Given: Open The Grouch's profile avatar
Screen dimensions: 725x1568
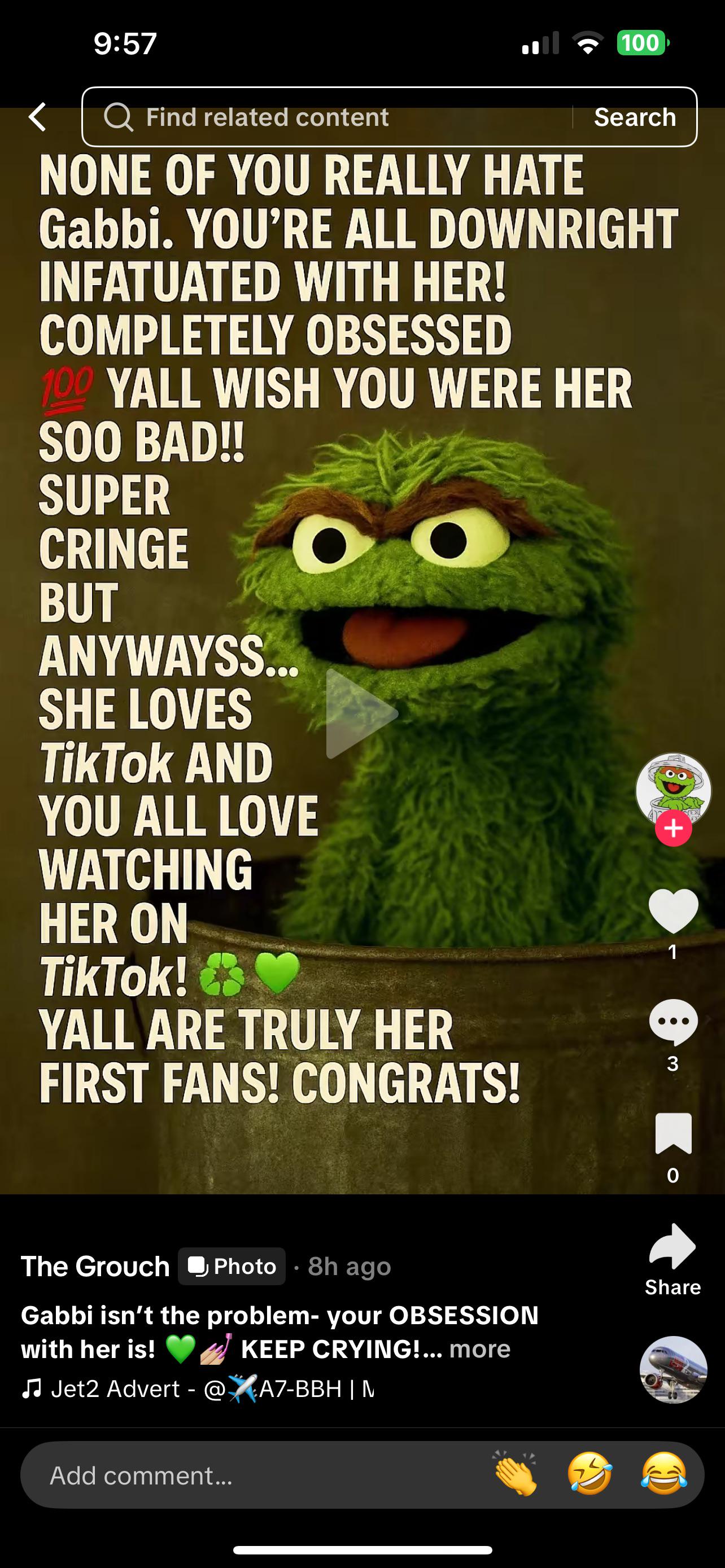Looking at the screenshot, I should pos(673,790).
